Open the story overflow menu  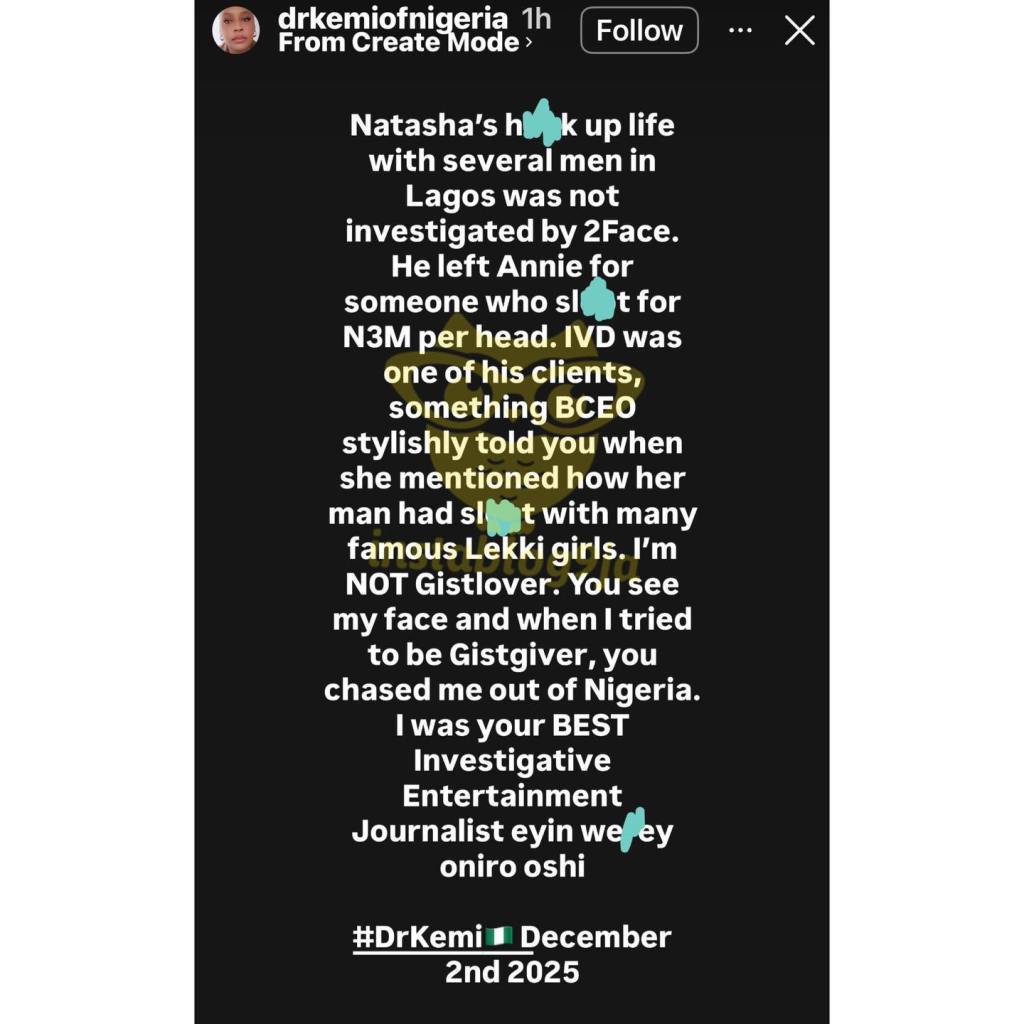coord(740,31)
